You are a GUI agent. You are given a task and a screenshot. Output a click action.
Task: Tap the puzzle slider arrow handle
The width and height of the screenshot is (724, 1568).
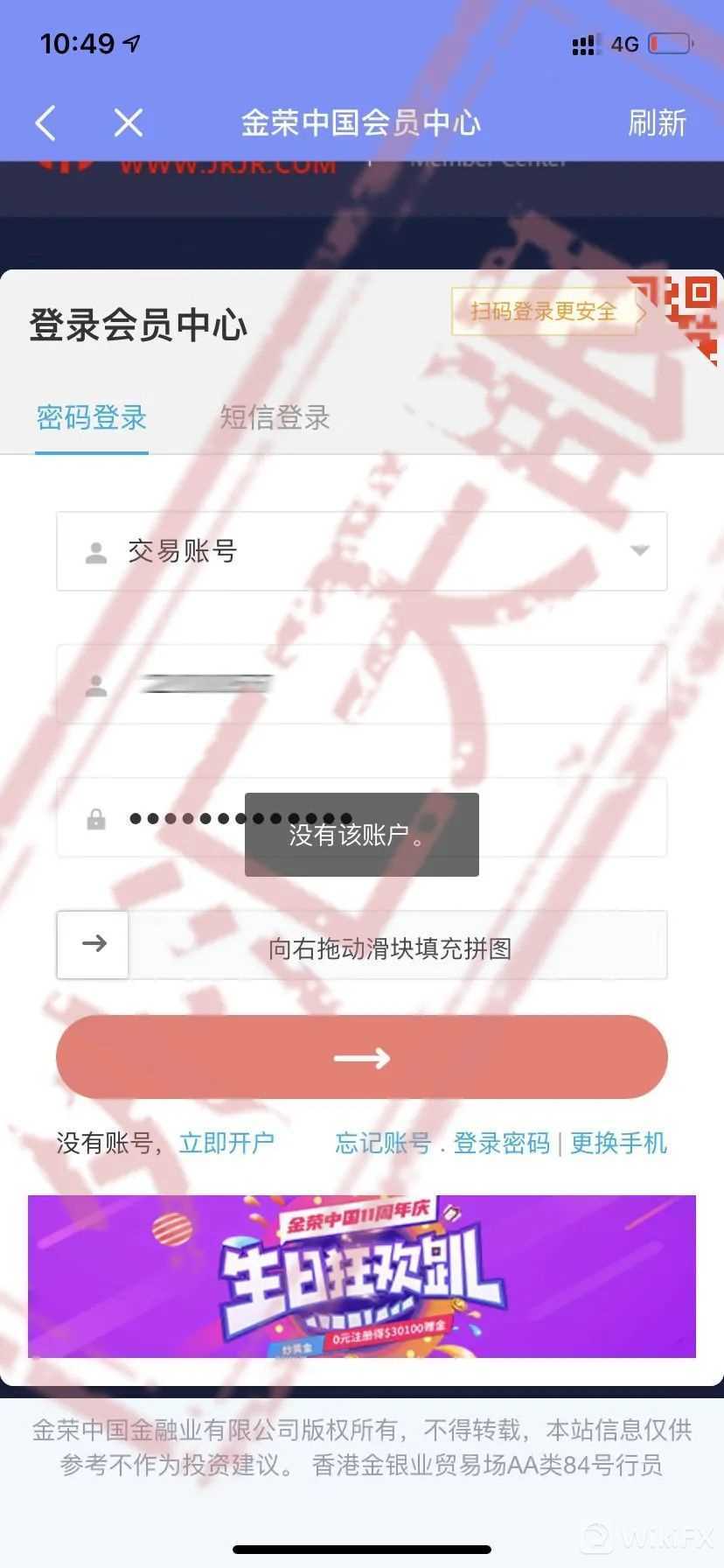point(94,944)
